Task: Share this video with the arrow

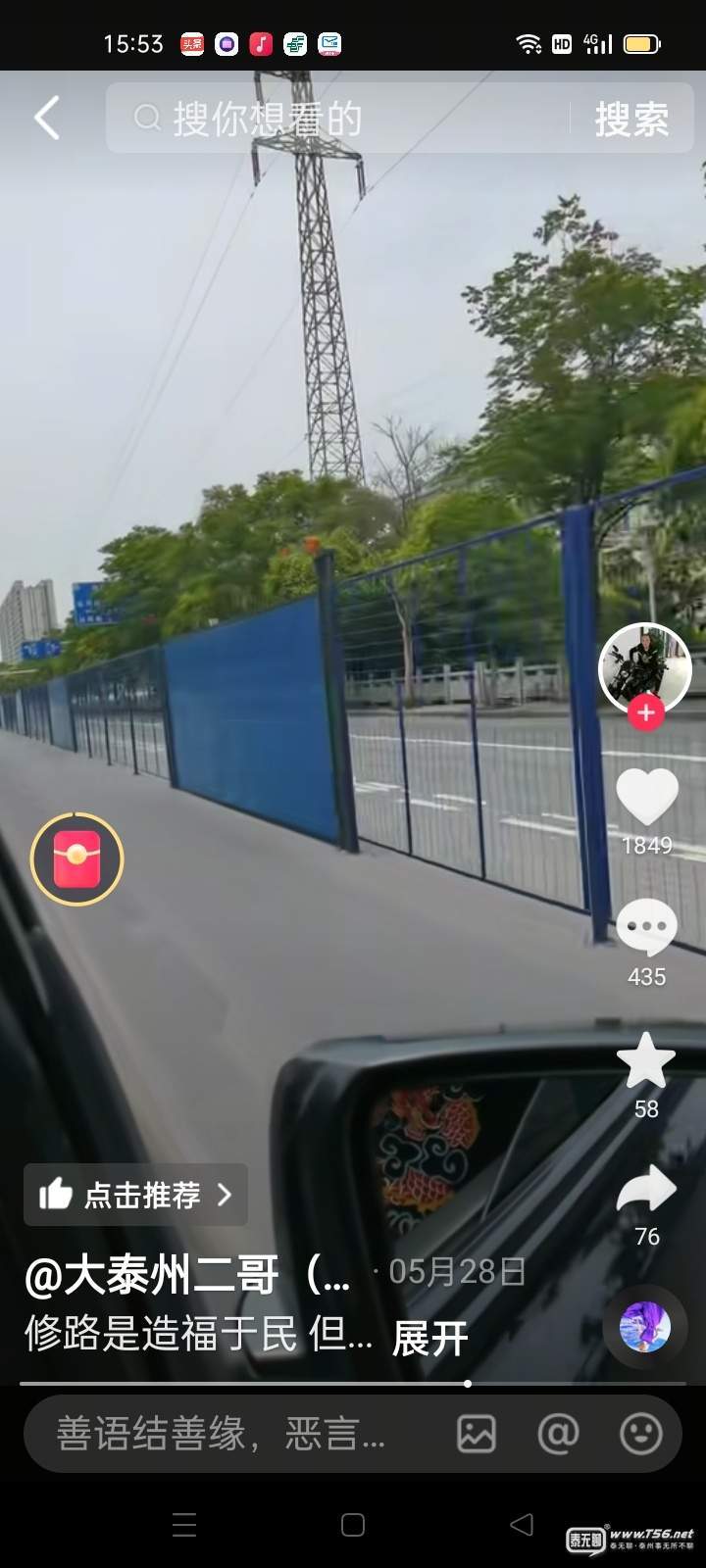Action: (x=646, y=1190)
